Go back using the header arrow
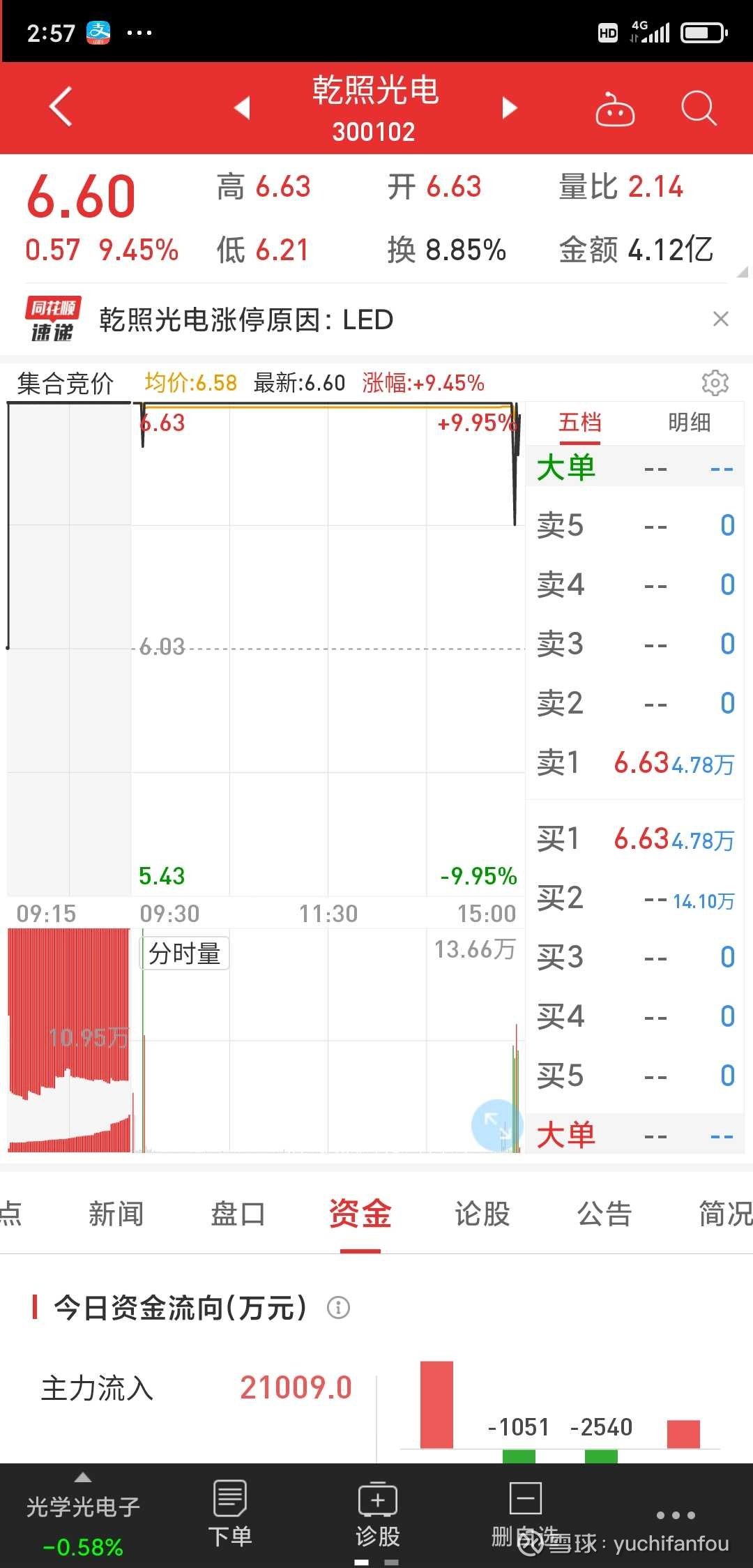The image size is (753, 1568). click(x=61, y=107)
